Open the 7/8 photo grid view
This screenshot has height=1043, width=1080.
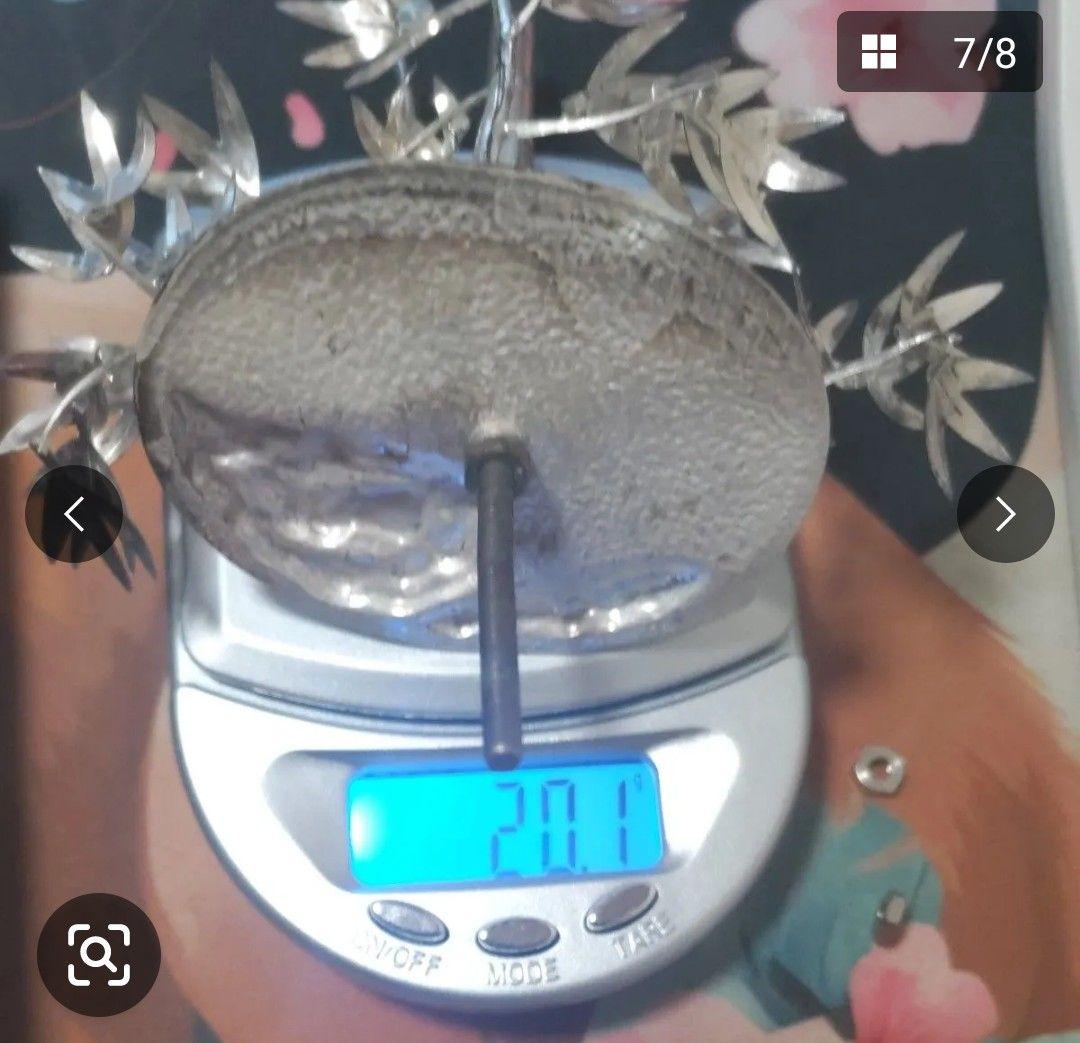(939, 52)
